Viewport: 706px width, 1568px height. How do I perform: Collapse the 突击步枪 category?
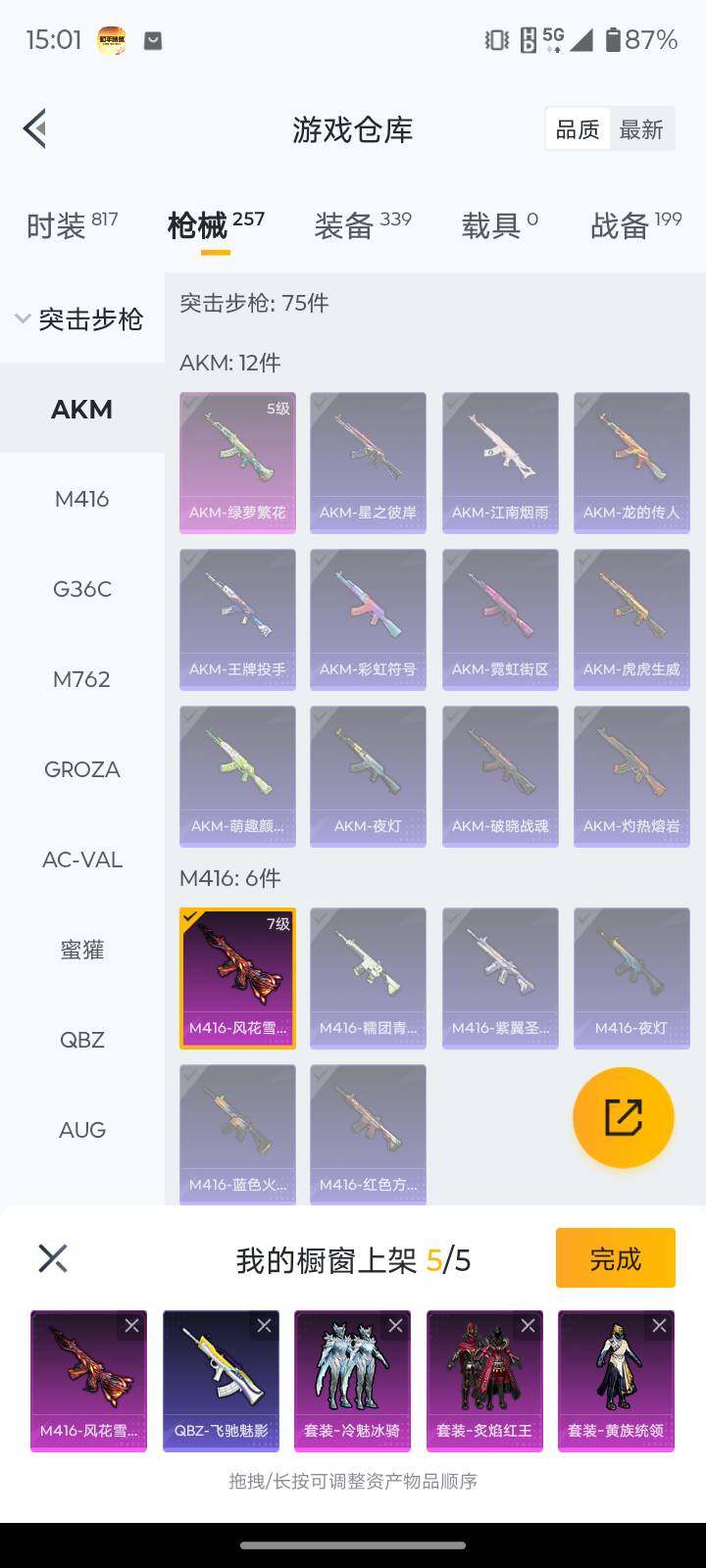pyautogui.click(x=80, y=318)
